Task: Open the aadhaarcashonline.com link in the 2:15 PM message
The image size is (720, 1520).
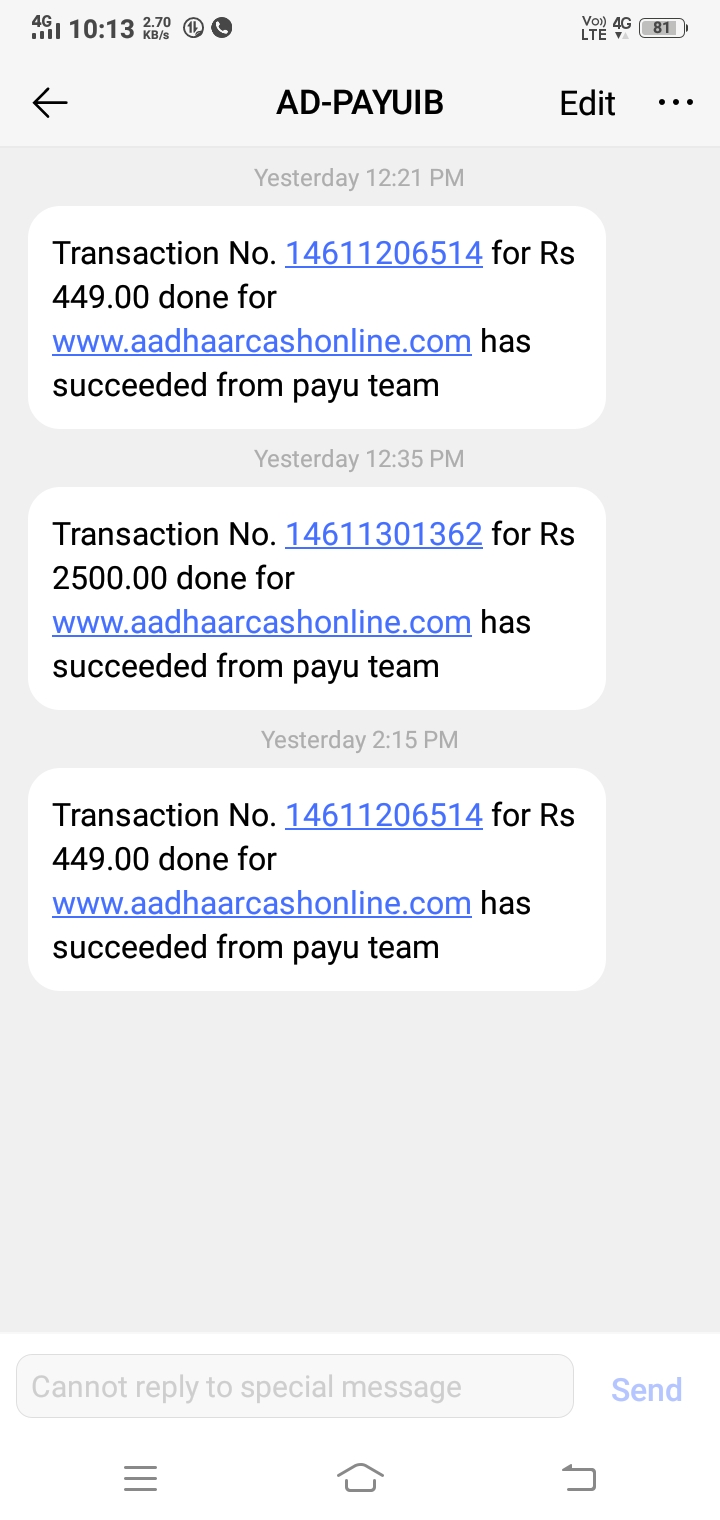Action: coord(261,903)
